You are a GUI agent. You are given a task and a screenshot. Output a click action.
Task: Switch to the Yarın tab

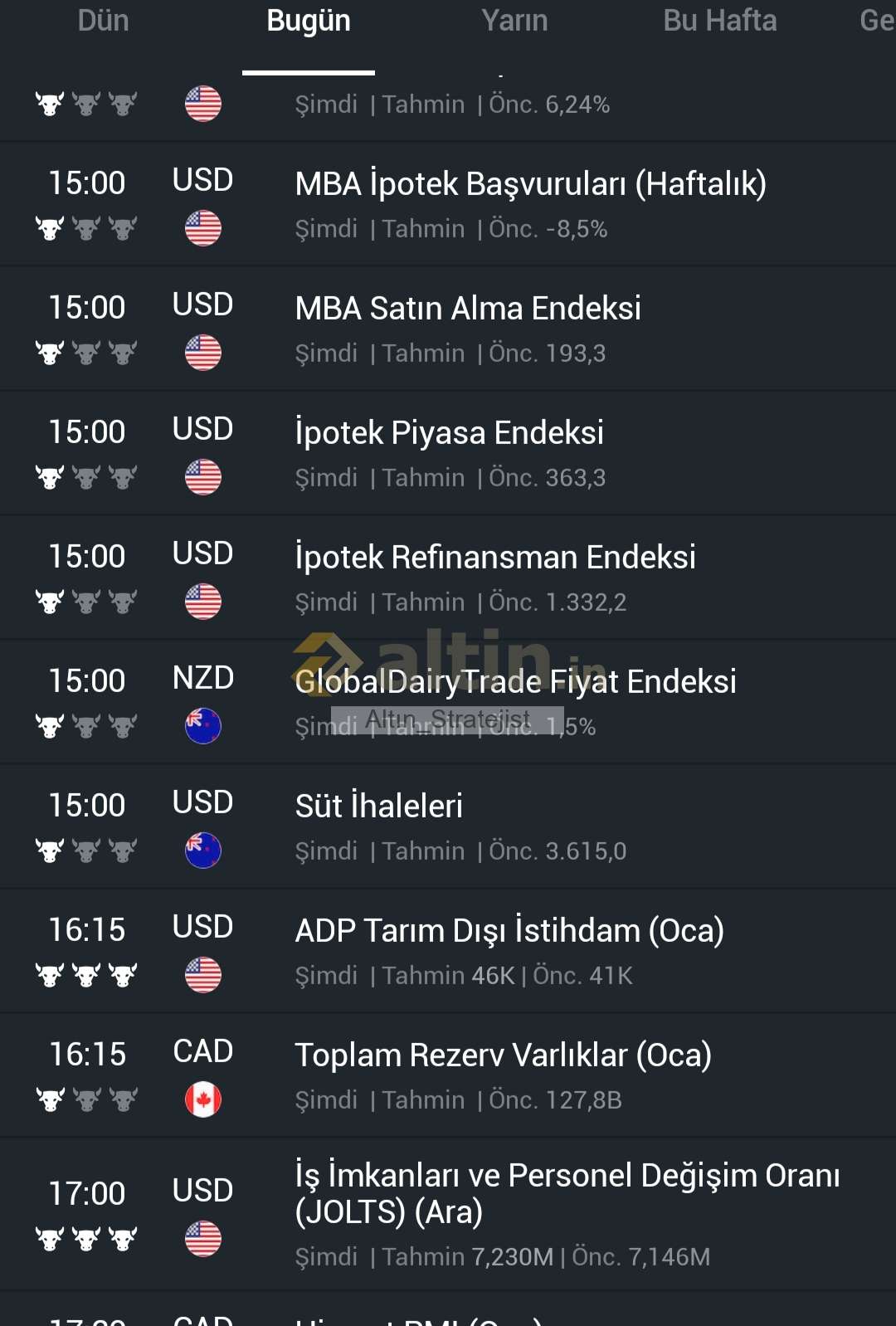pyautogui.click(x=514, y=22)
